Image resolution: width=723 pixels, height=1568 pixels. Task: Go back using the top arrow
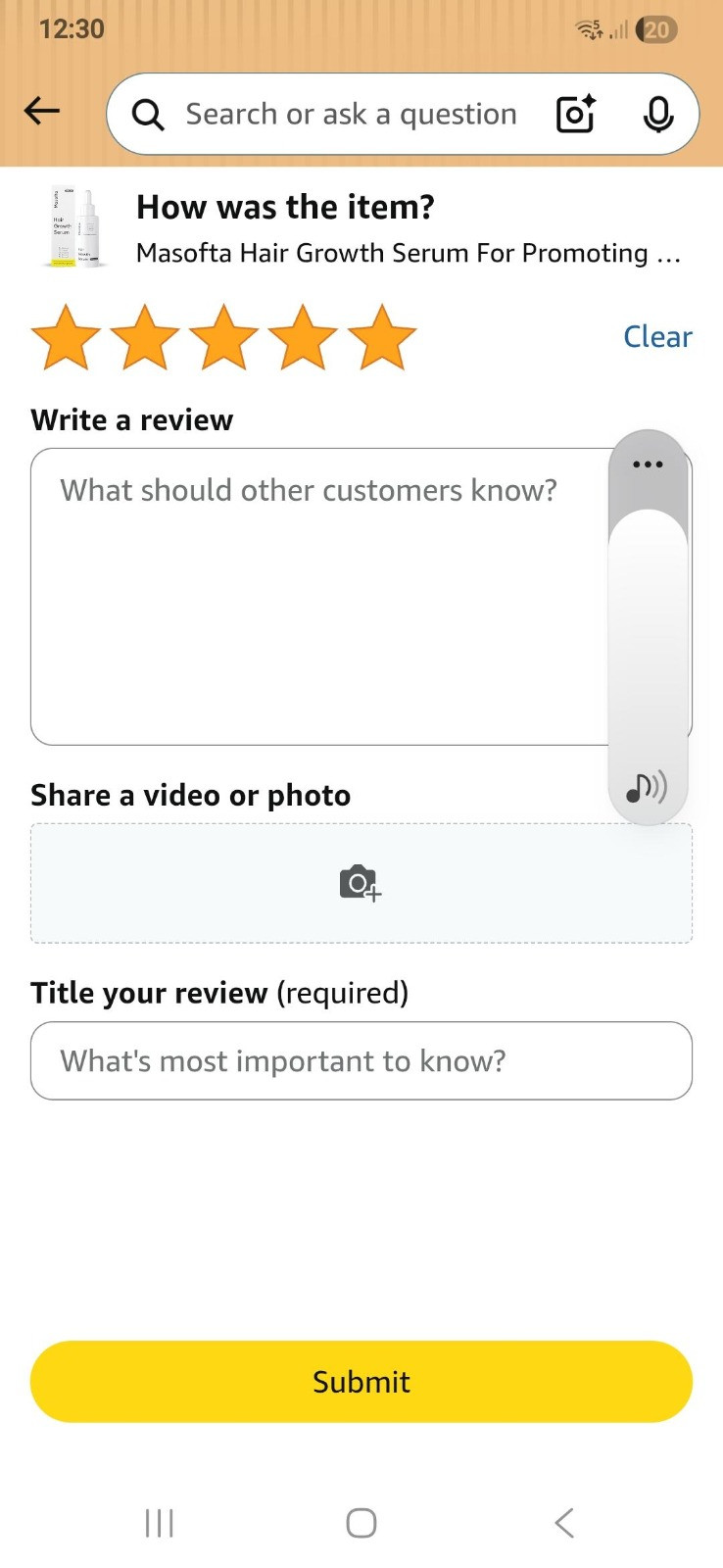42,112
